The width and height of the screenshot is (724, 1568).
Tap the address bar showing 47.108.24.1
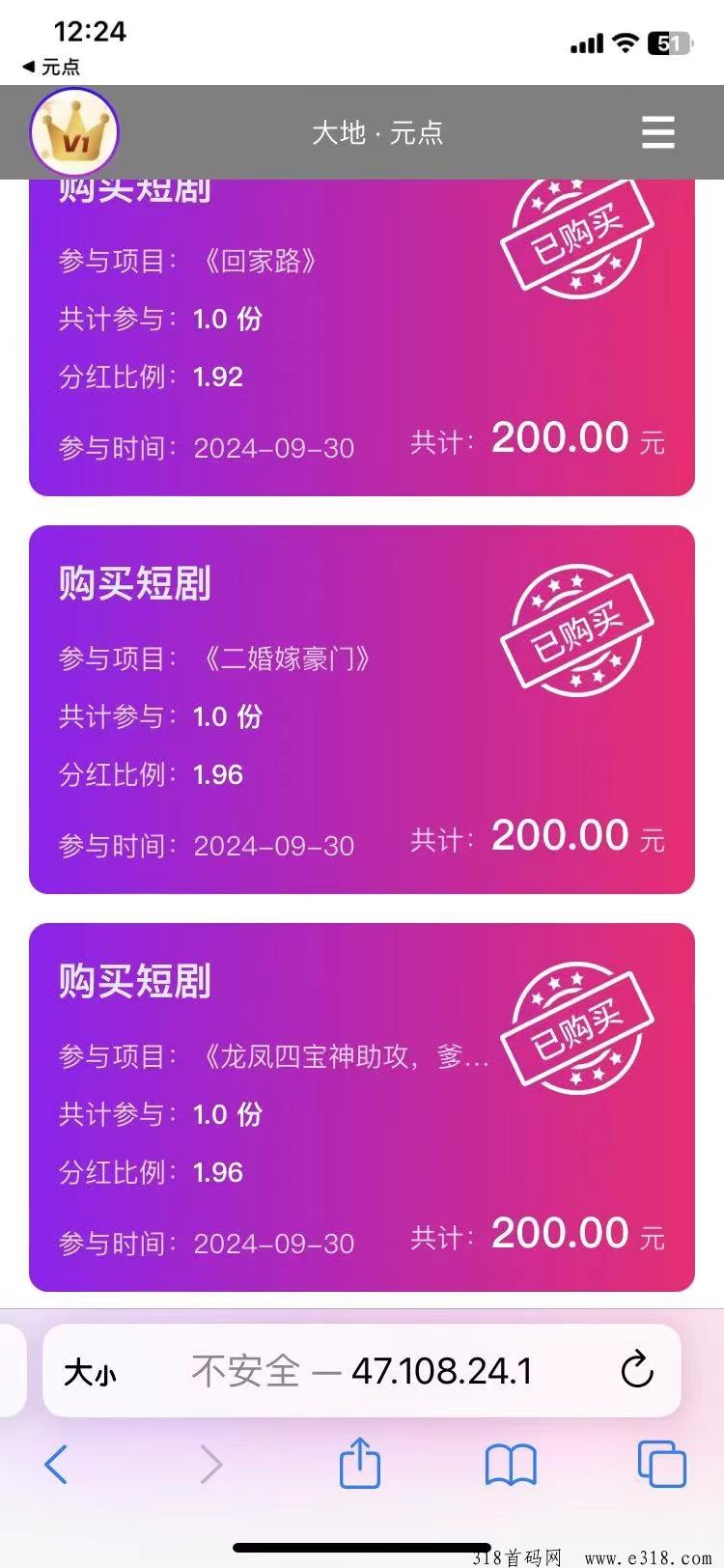pos(362,1370)
